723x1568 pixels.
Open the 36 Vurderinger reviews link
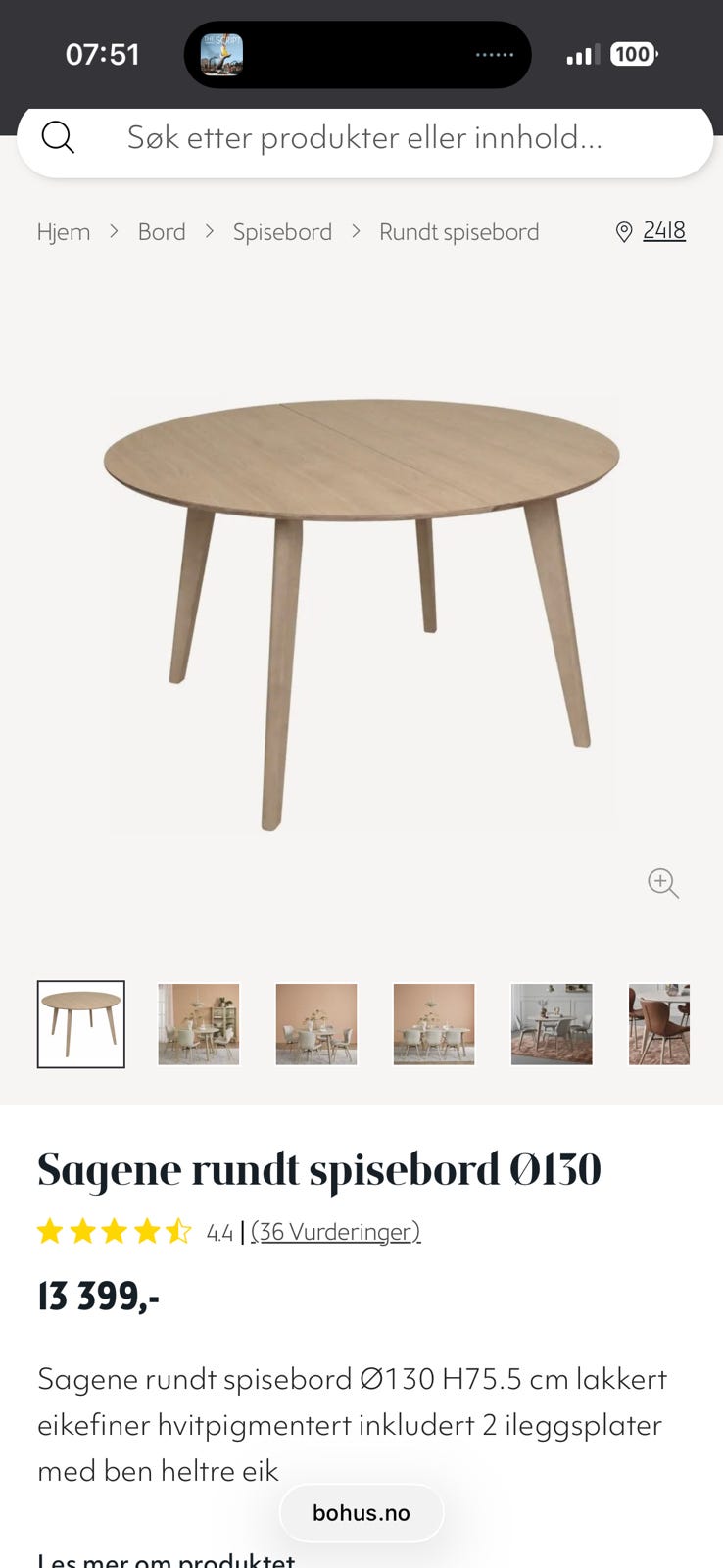point(335,1232)
